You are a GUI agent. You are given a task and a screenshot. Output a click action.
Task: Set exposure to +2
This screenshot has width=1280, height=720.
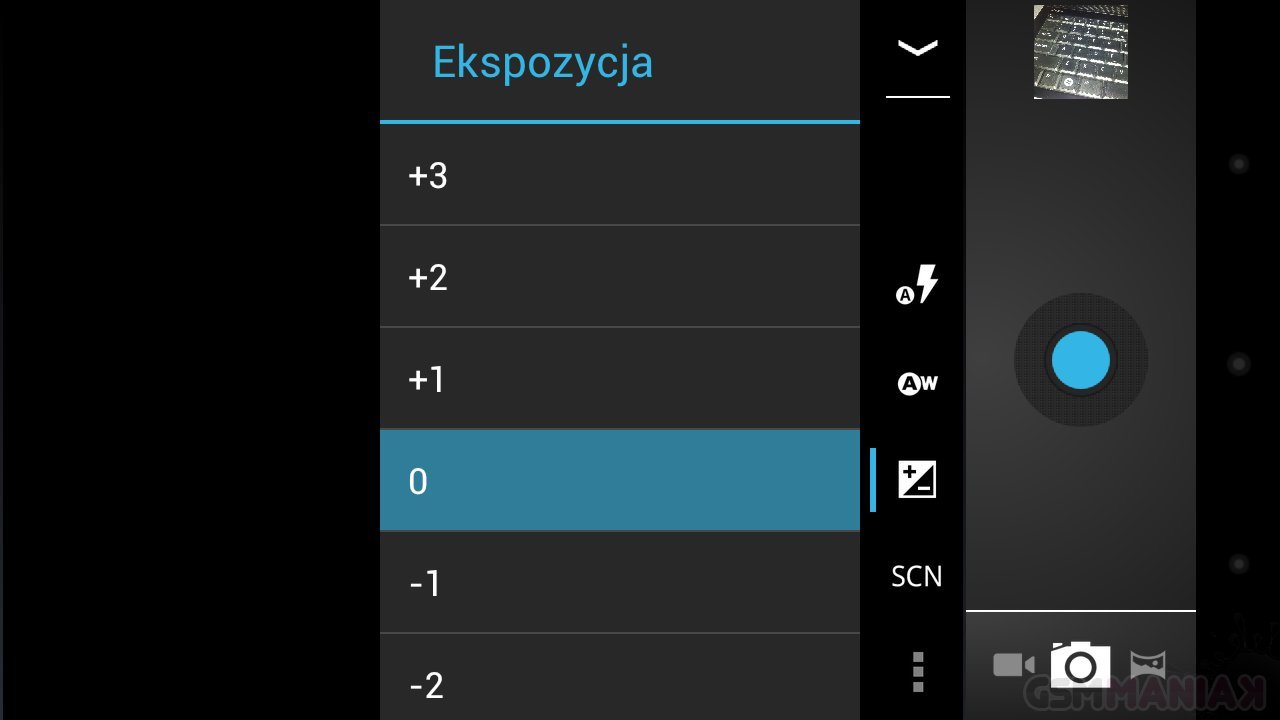click(x=619, y=277)
